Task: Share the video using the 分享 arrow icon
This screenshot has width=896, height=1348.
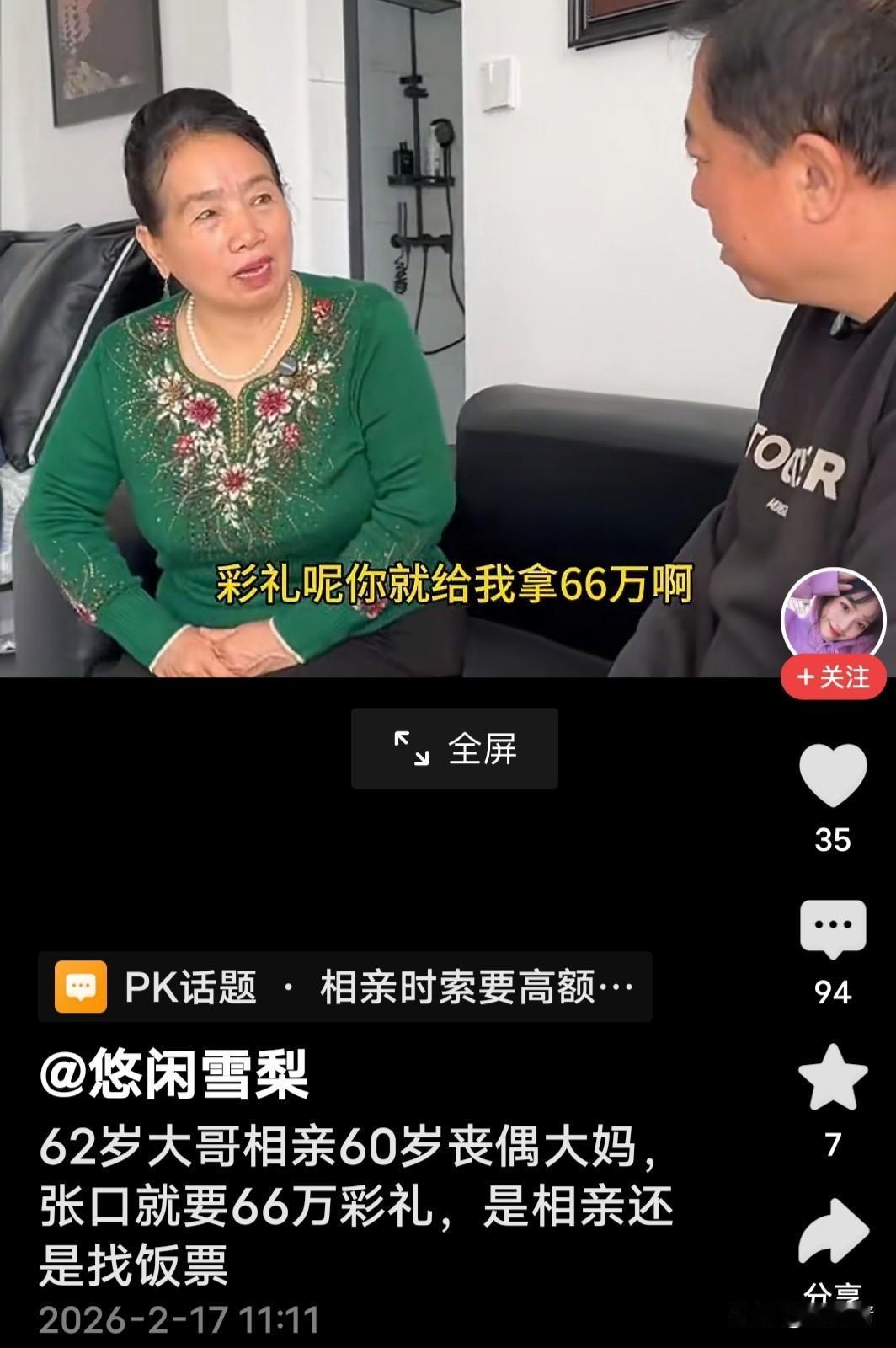Action: pos(833,1230)
